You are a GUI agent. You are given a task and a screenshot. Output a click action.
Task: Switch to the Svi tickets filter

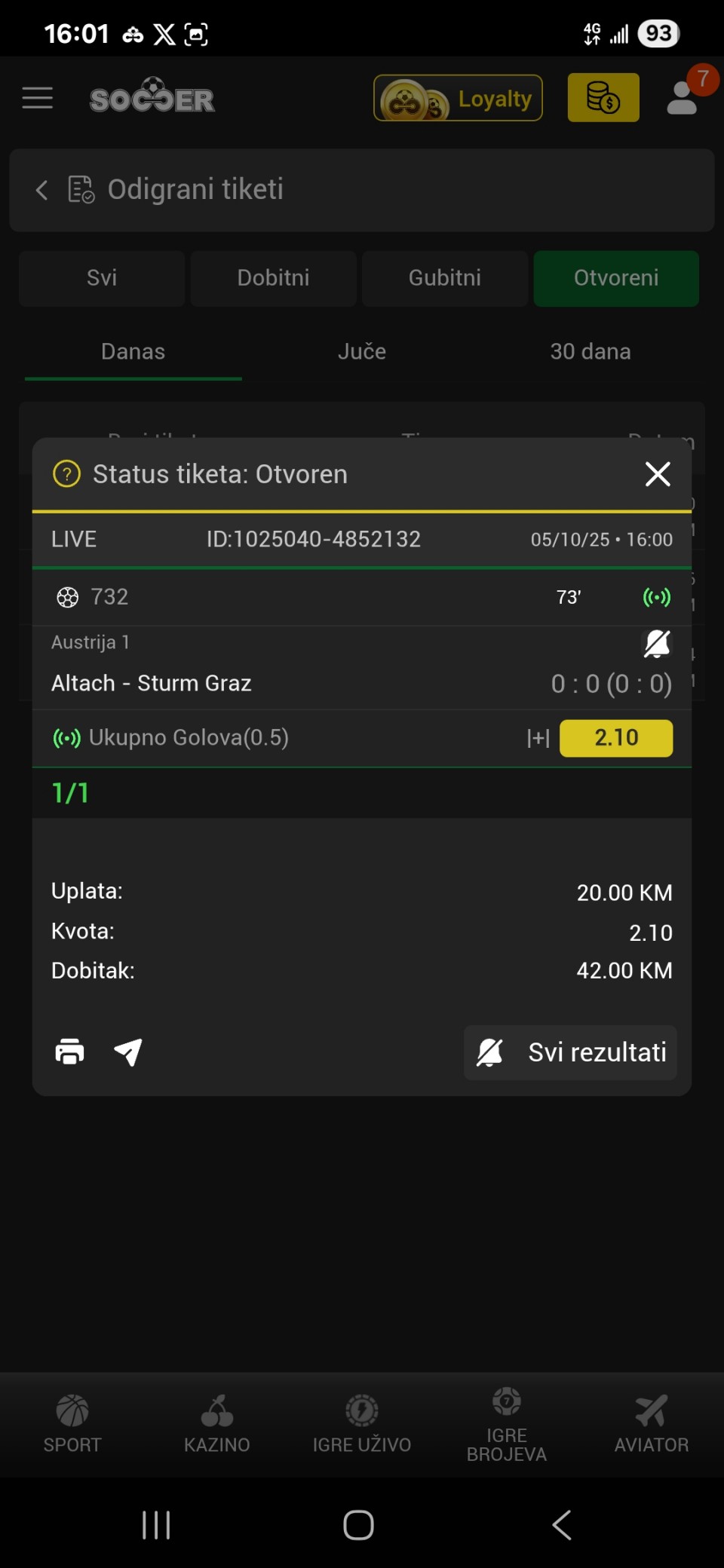click(x=102, y=278)
